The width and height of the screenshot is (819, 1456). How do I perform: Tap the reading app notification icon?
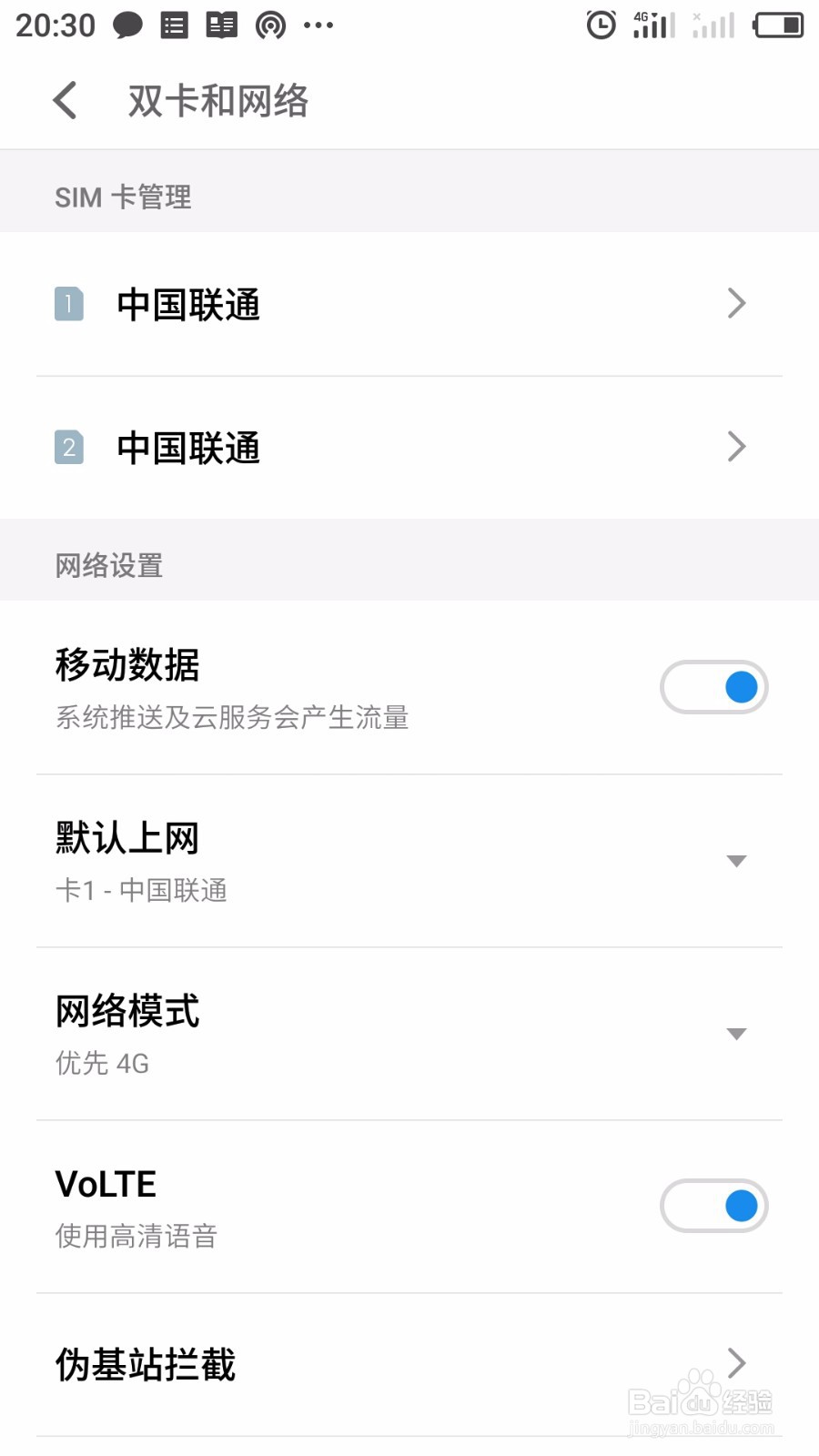[x=221, y=25]
